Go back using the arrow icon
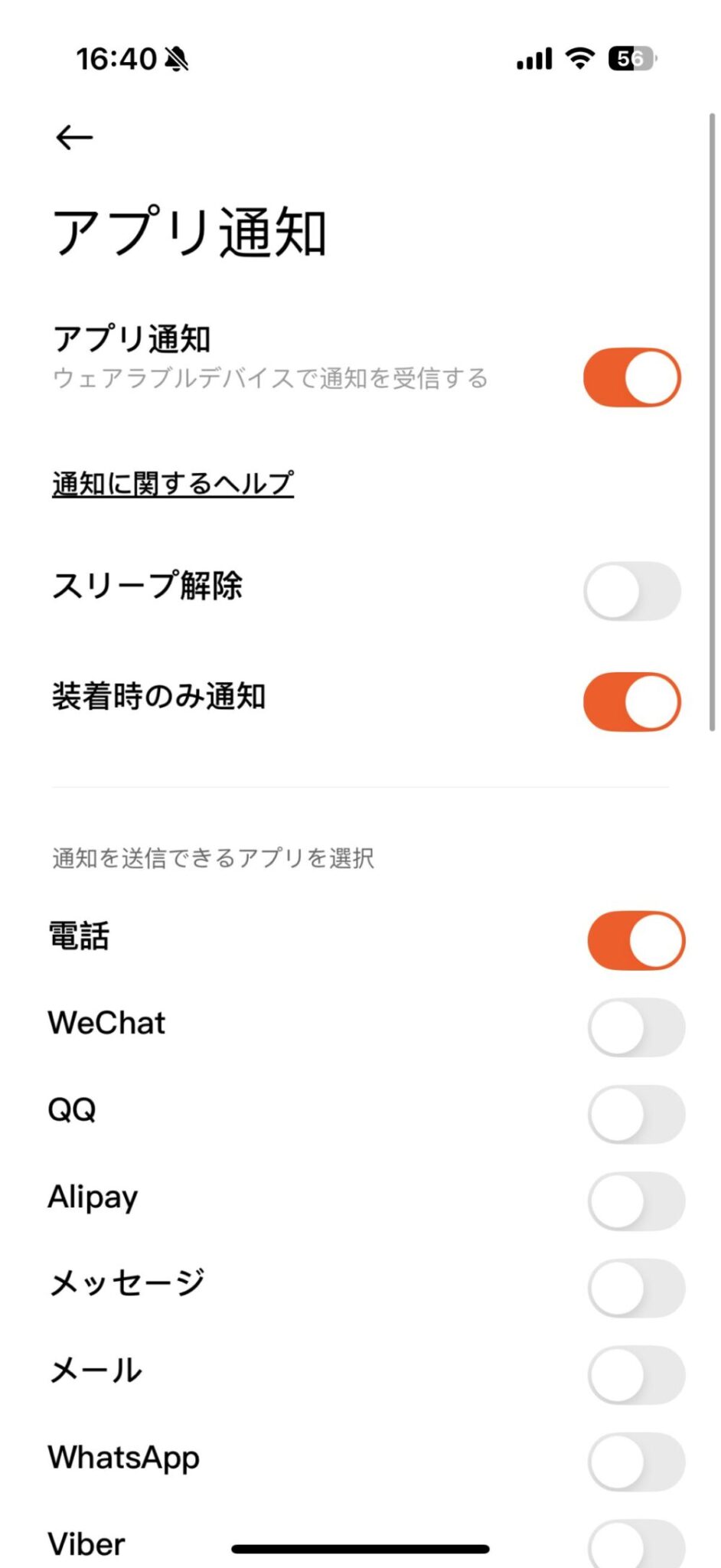The height and width of the screenshot is (1568, 721). coord(74,138)
